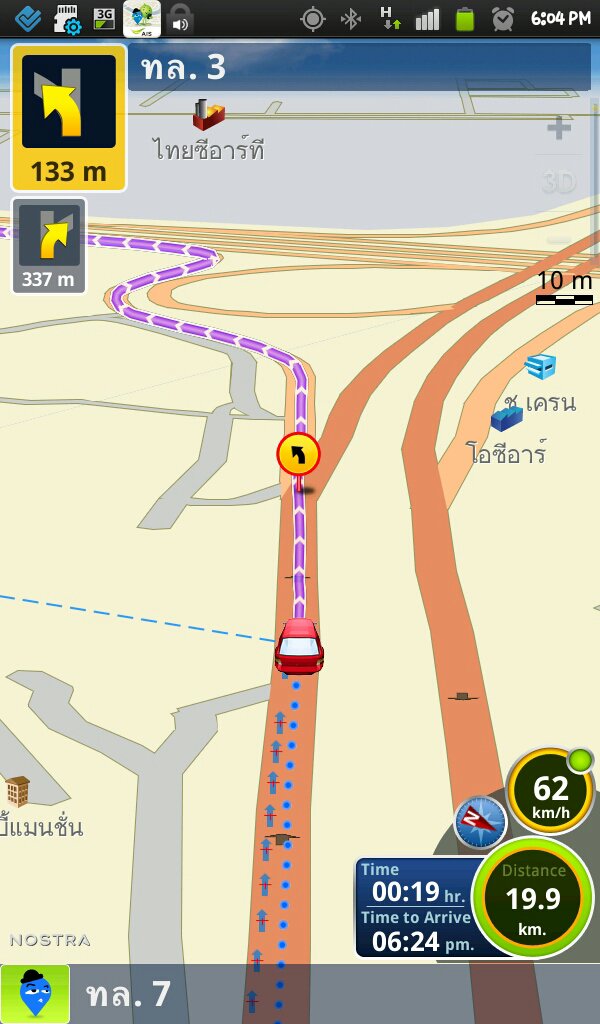Tap the 133 m left-turn instruction panel
600x1024 pixels.
[69, 118]
